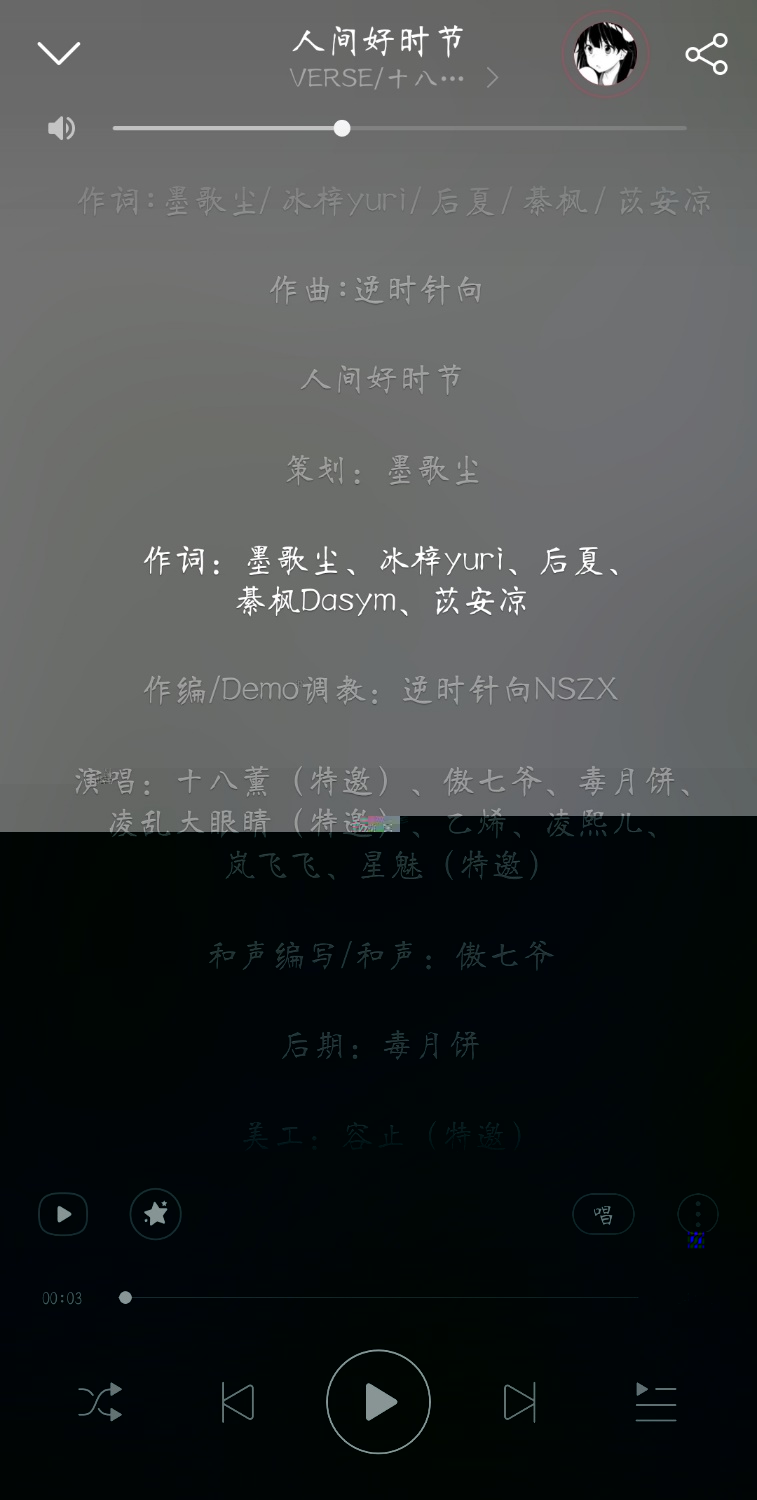This screenshot has height=1500, width=757.
Task: Collapse the player with the down arrow
Action: (59, 53)
